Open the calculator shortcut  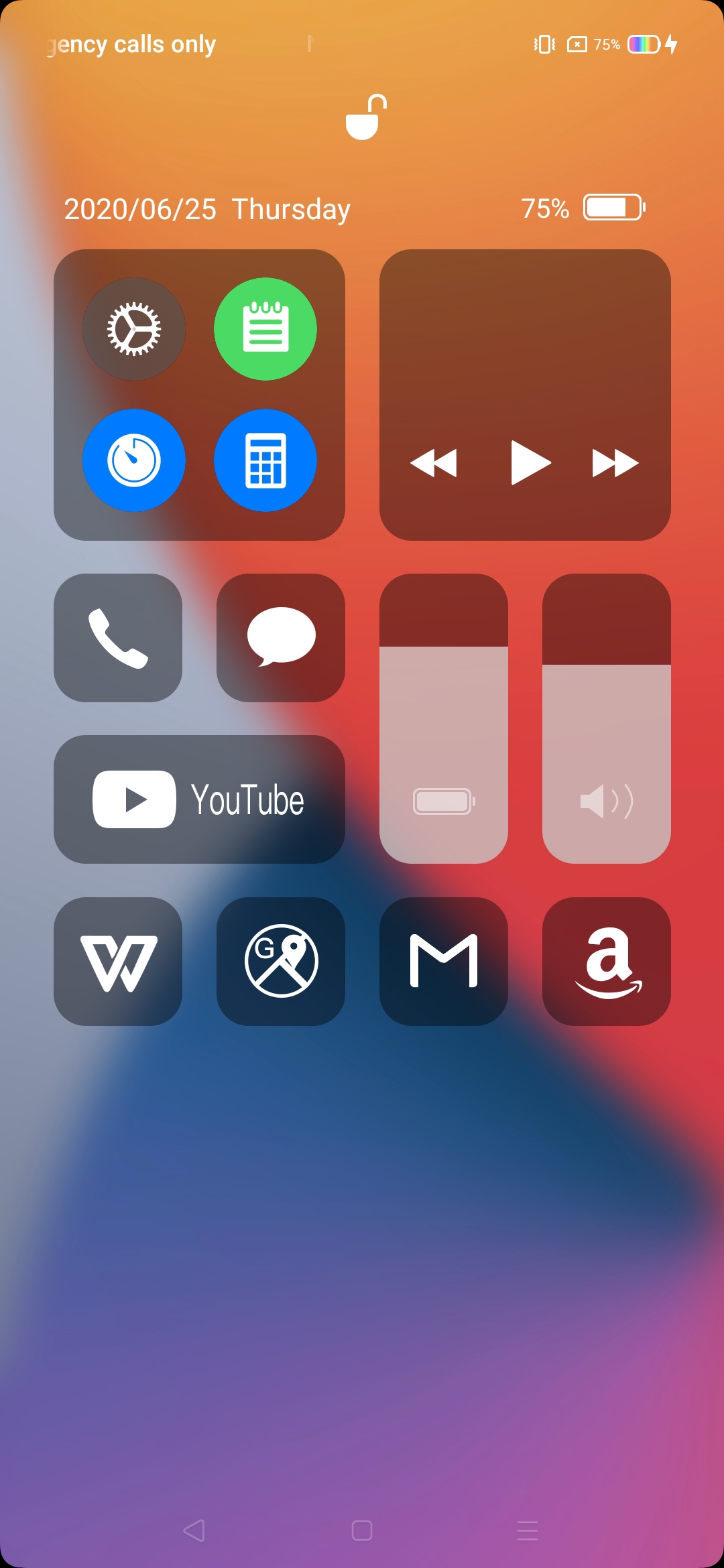pyautogui.click(x=265, y=460)
